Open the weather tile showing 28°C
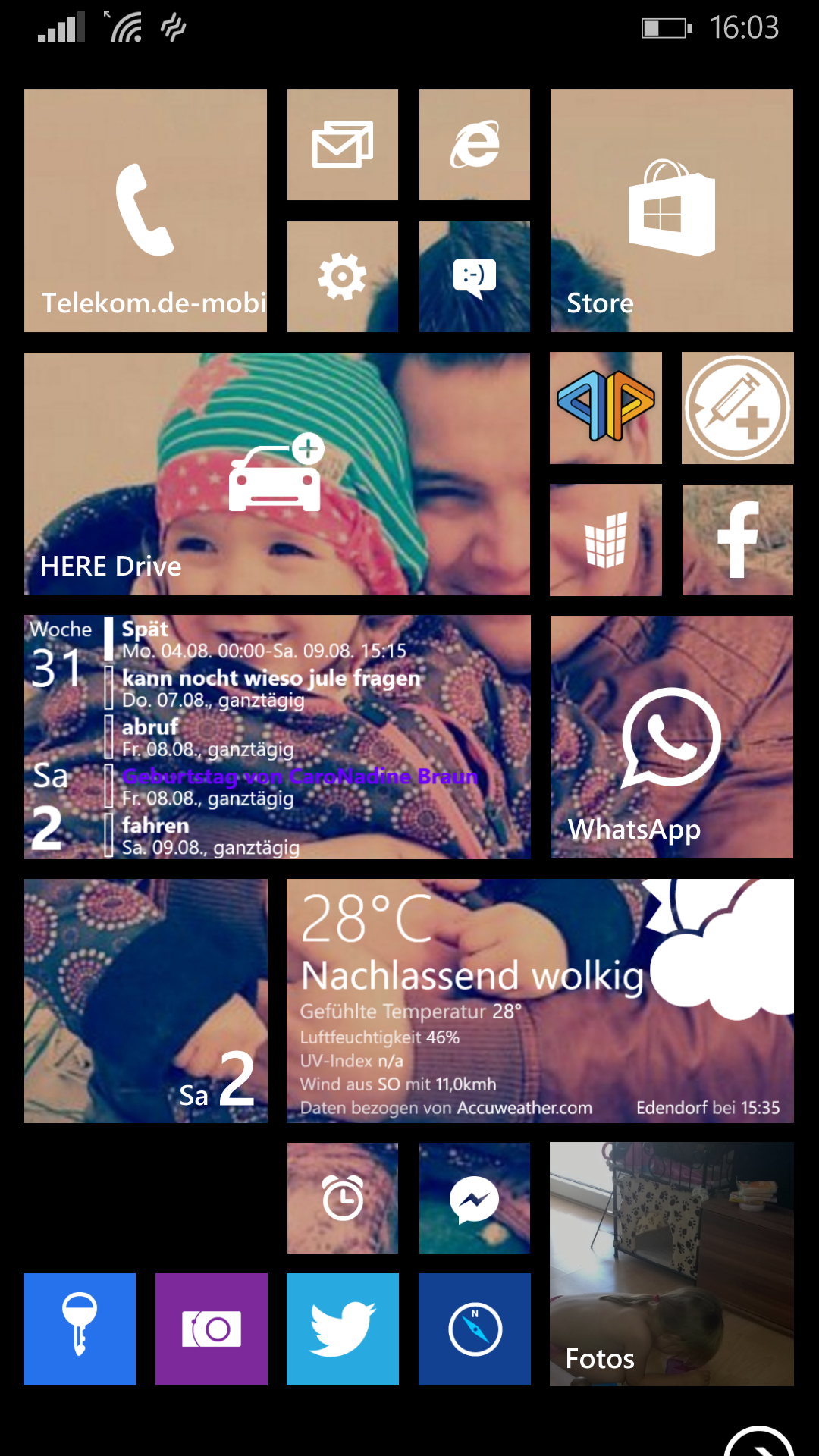The width and height of the screenshot is (819, 1456). click(540, 1001)
